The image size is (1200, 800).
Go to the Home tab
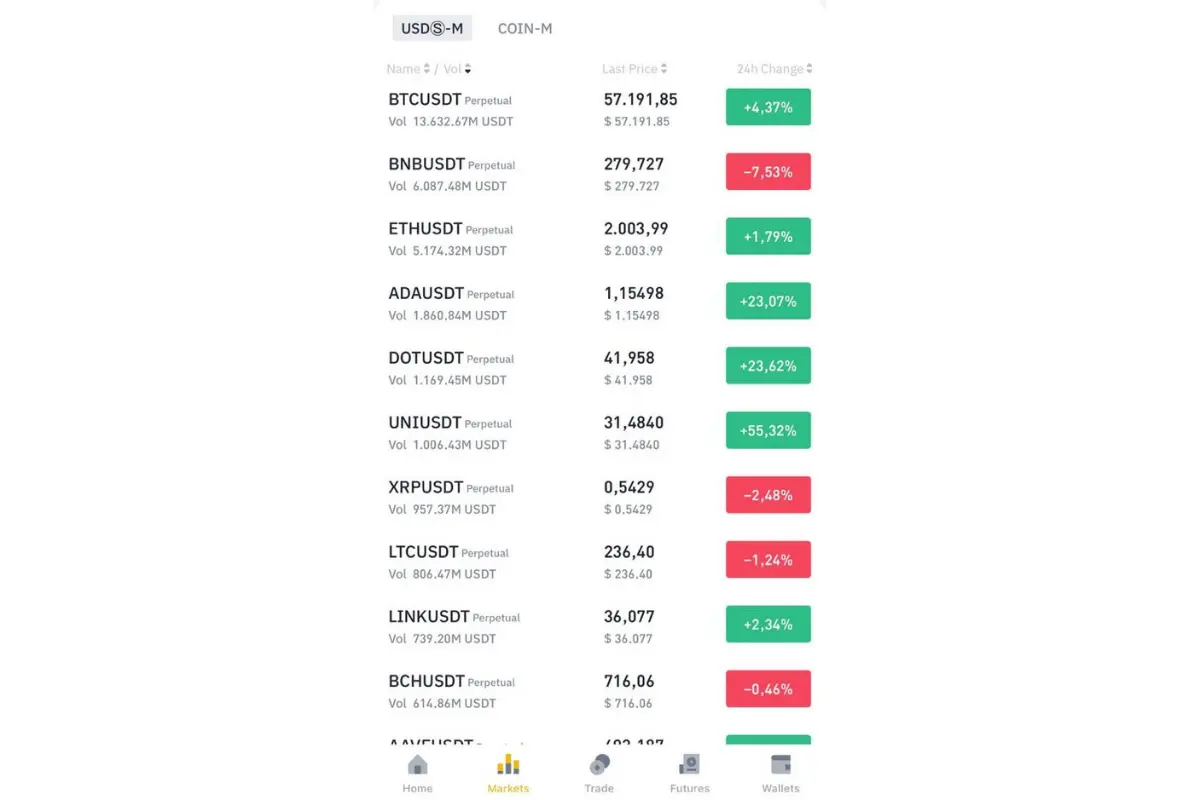pyautogui.click(x=418, y=774)
